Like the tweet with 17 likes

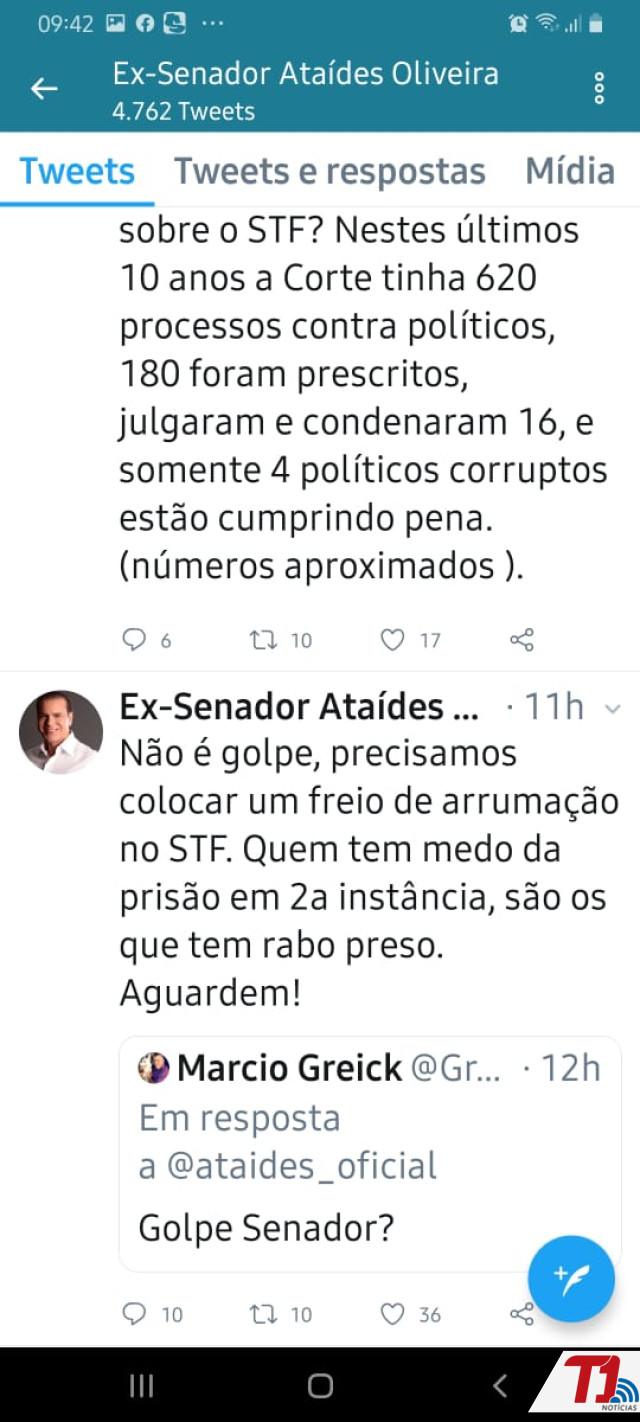(x=393, y=640)
